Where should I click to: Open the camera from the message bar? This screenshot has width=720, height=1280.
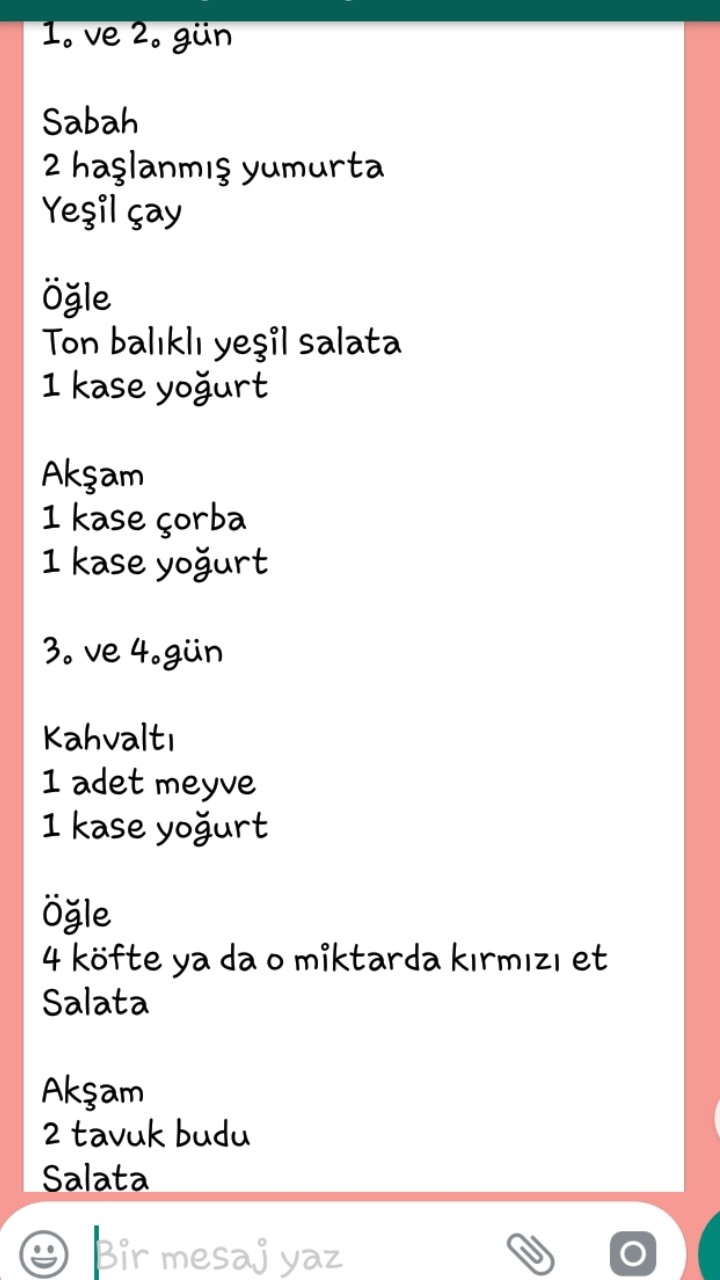pyautogui.click(x=633, y=1252)
